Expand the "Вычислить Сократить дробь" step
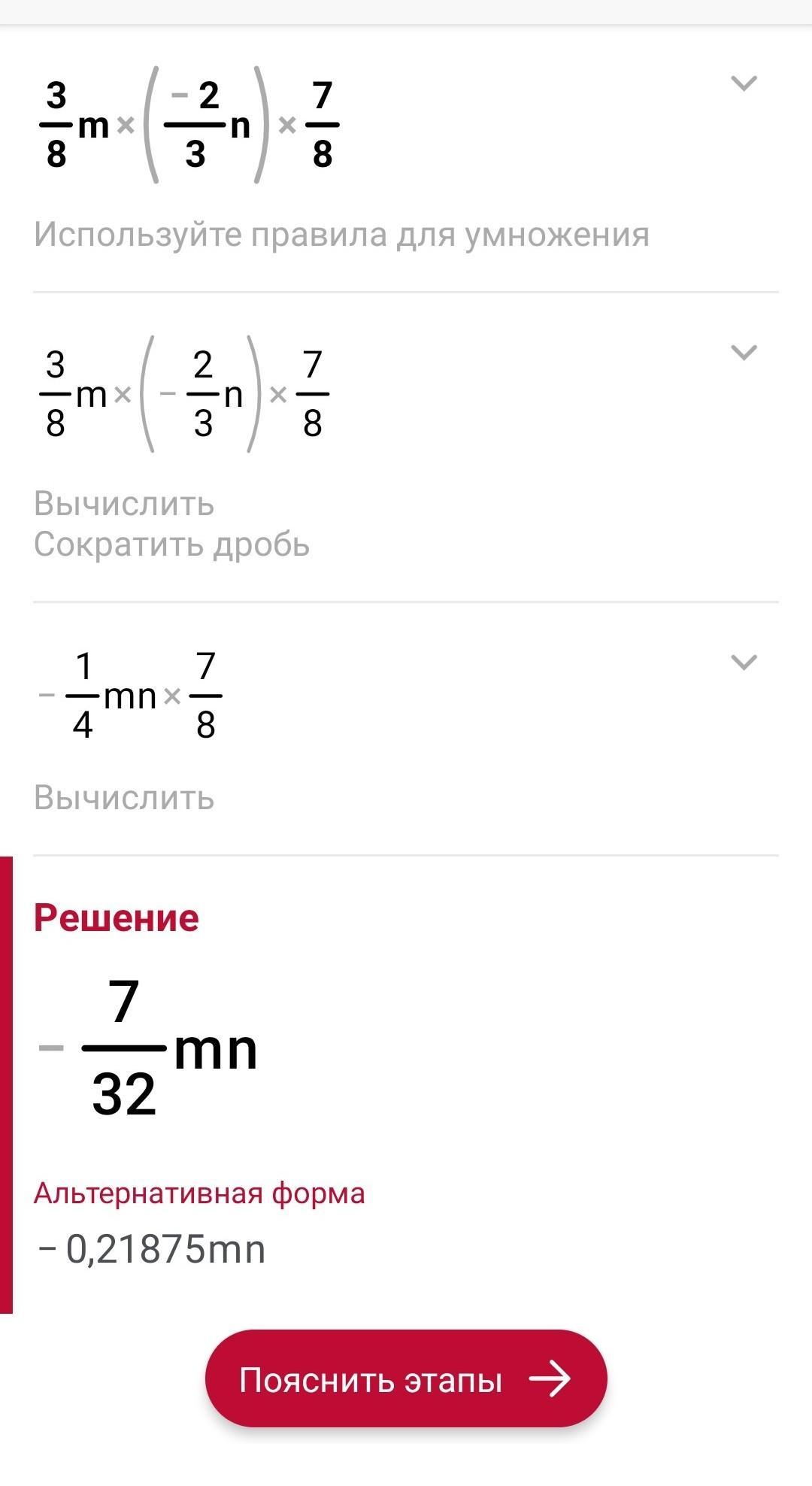Screen dimensions: 812x1486 click(744, 352)
